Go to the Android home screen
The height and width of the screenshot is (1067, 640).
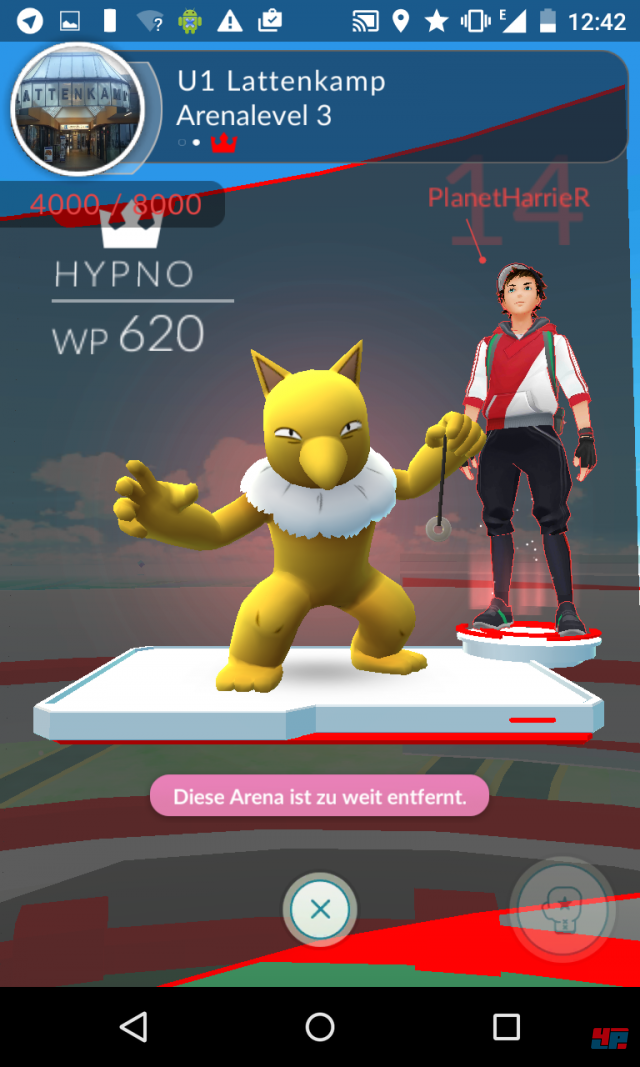tap(320, 1026)
